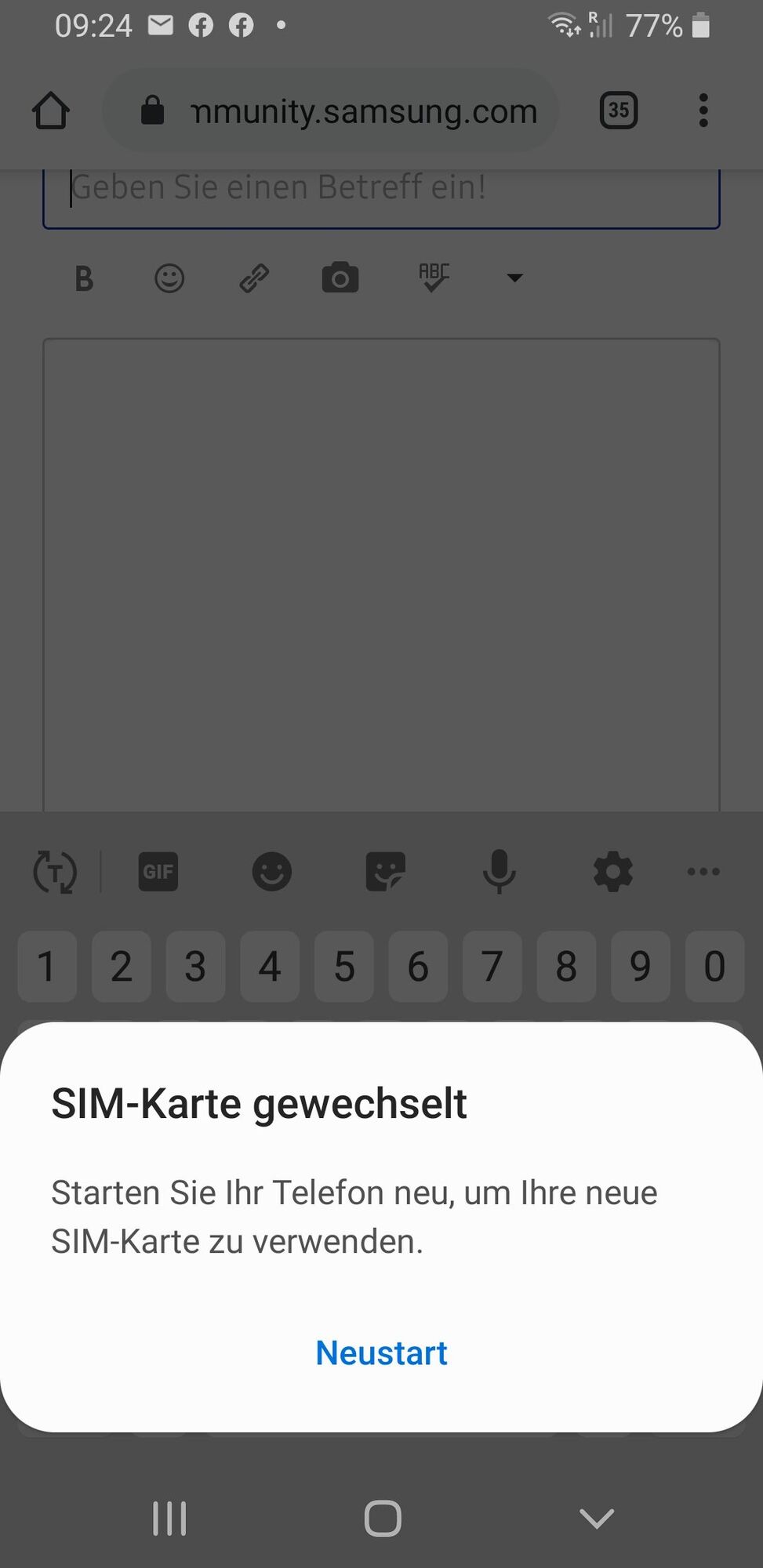The height and width of the screenshot is (1568, 763).
Task: Run the ABC spell check
Action: (434, 277)
